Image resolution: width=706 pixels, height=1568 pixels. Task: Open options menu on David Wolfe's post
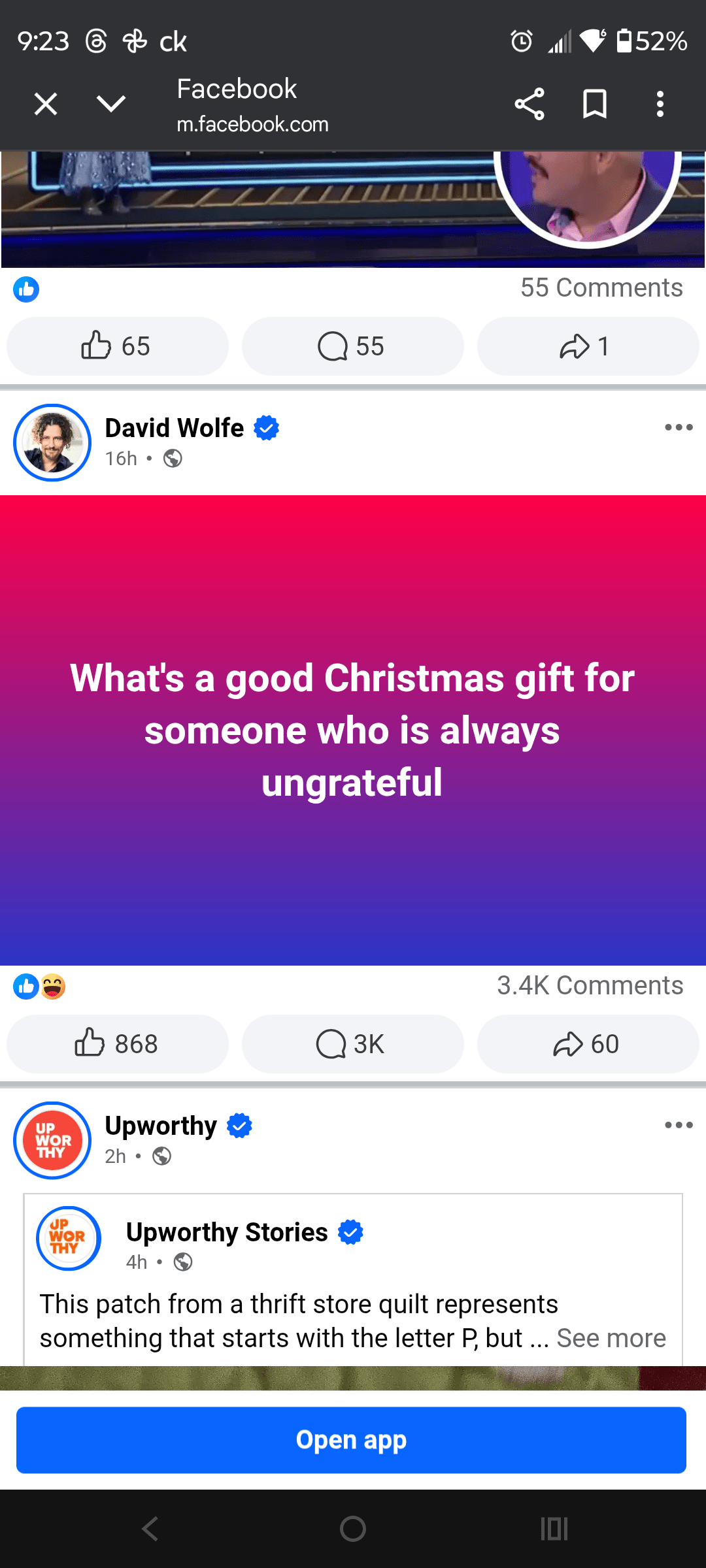coord(678,428)
